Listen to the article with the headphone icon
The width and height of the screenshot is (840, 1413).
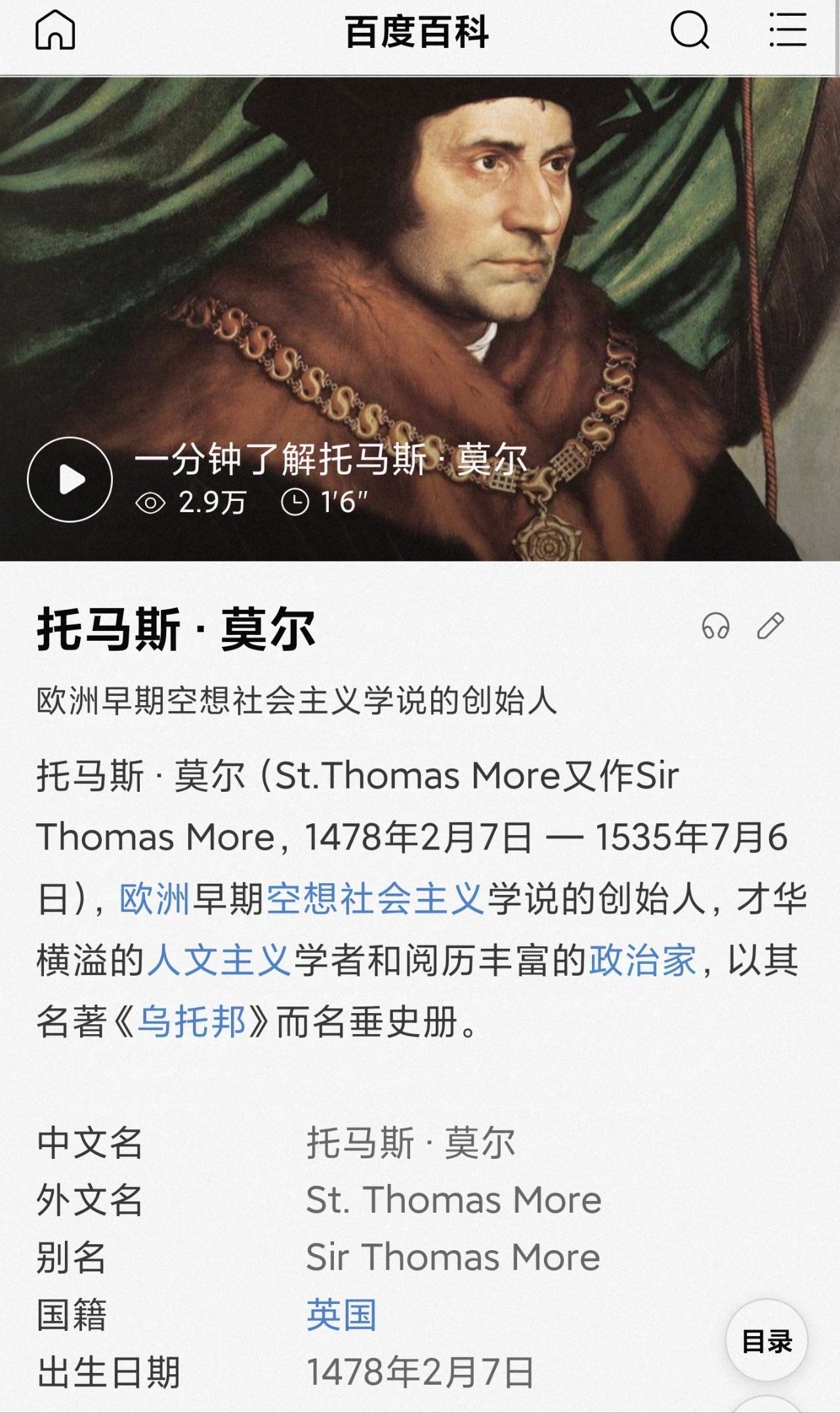715,626
